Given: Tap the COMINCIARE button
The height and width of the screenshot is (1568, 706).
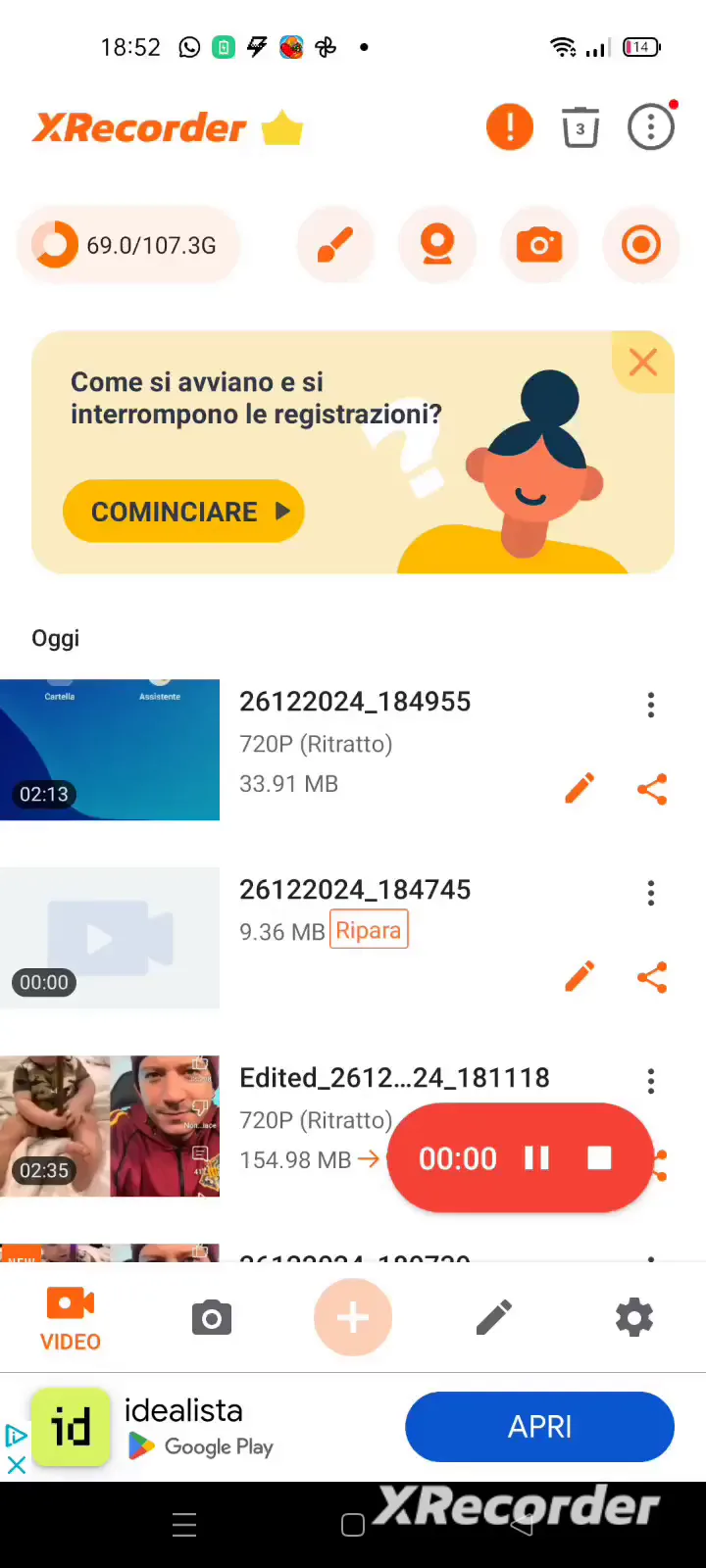Looking at the screenshot, I should [183, 512].
